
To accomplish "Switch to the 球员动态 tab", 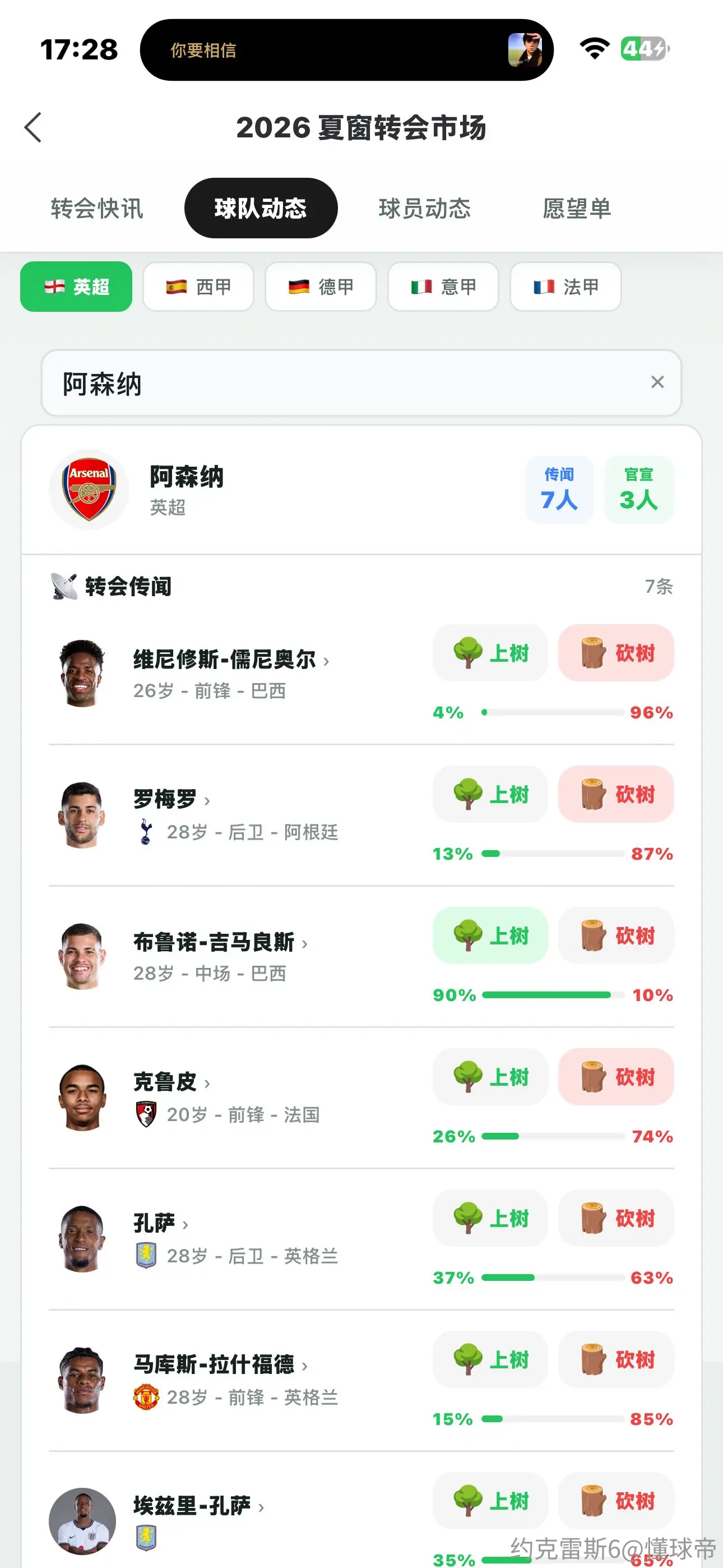I will pos(425,208).
